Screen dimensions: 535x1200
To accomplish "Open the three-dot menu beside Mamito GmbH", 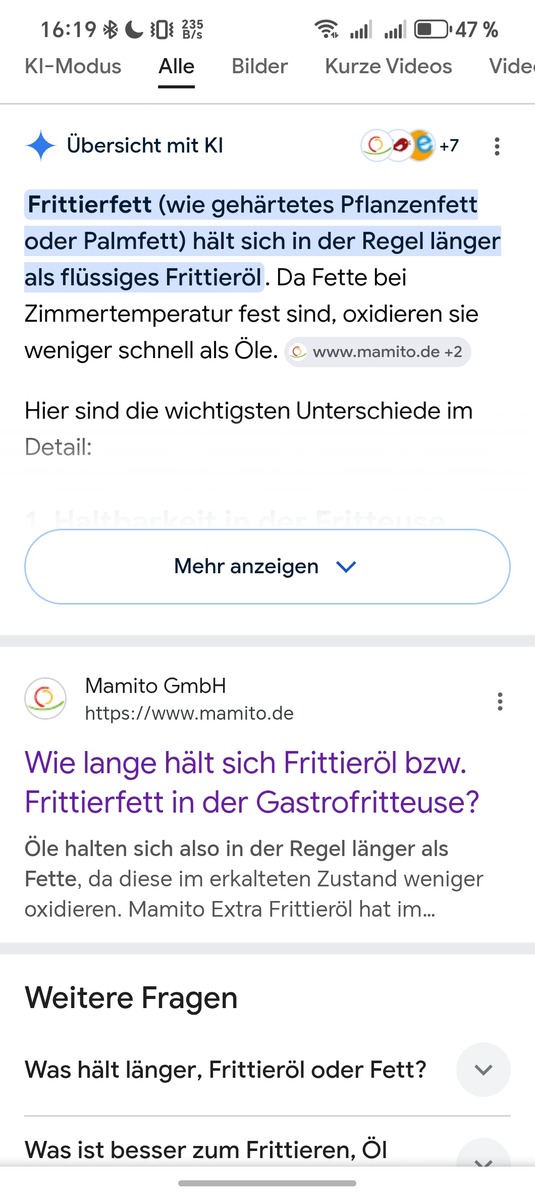I will click(500, 701).
